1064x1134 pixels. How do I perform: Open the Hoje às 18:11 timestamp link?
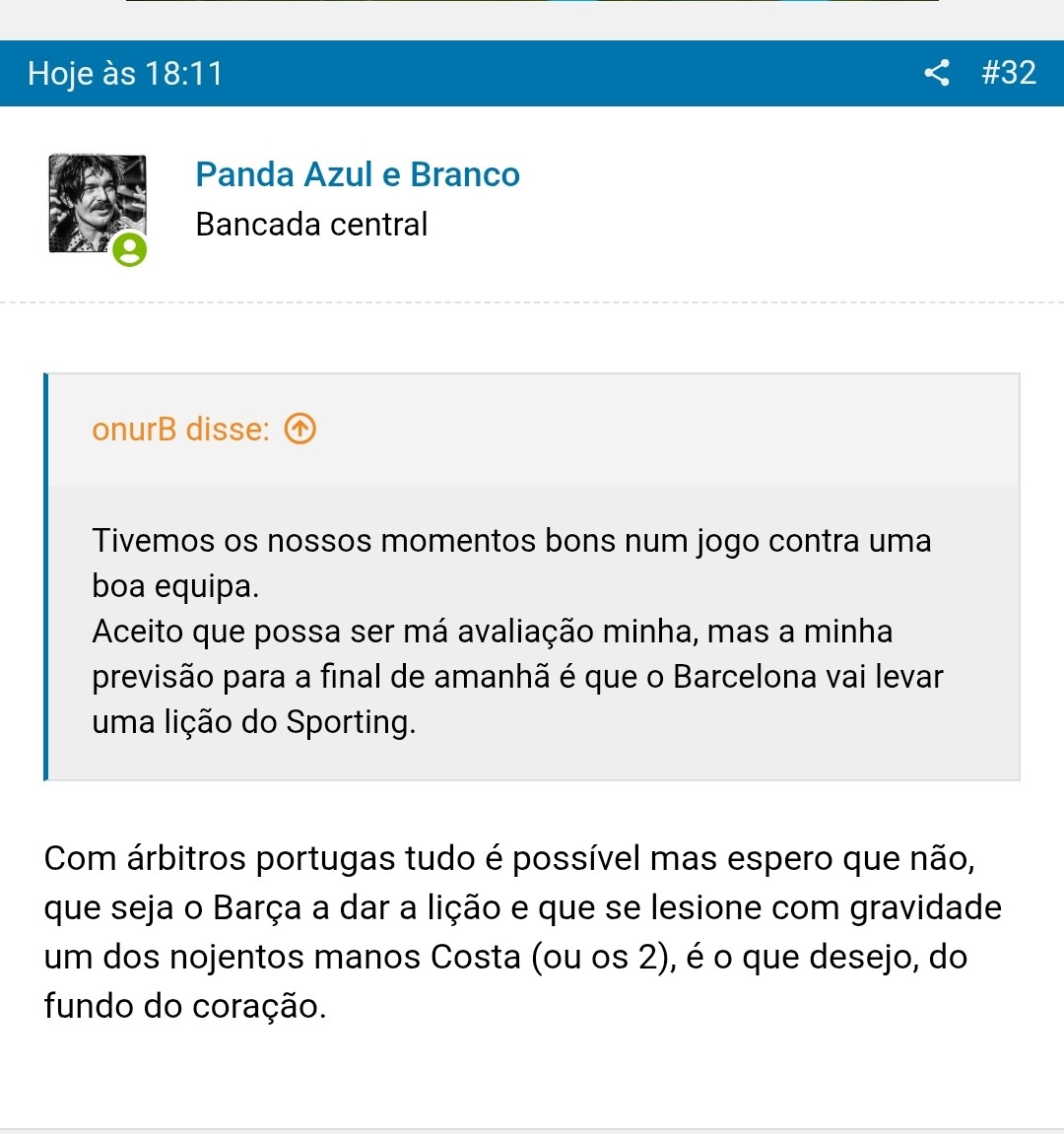(x=125, y=73)
